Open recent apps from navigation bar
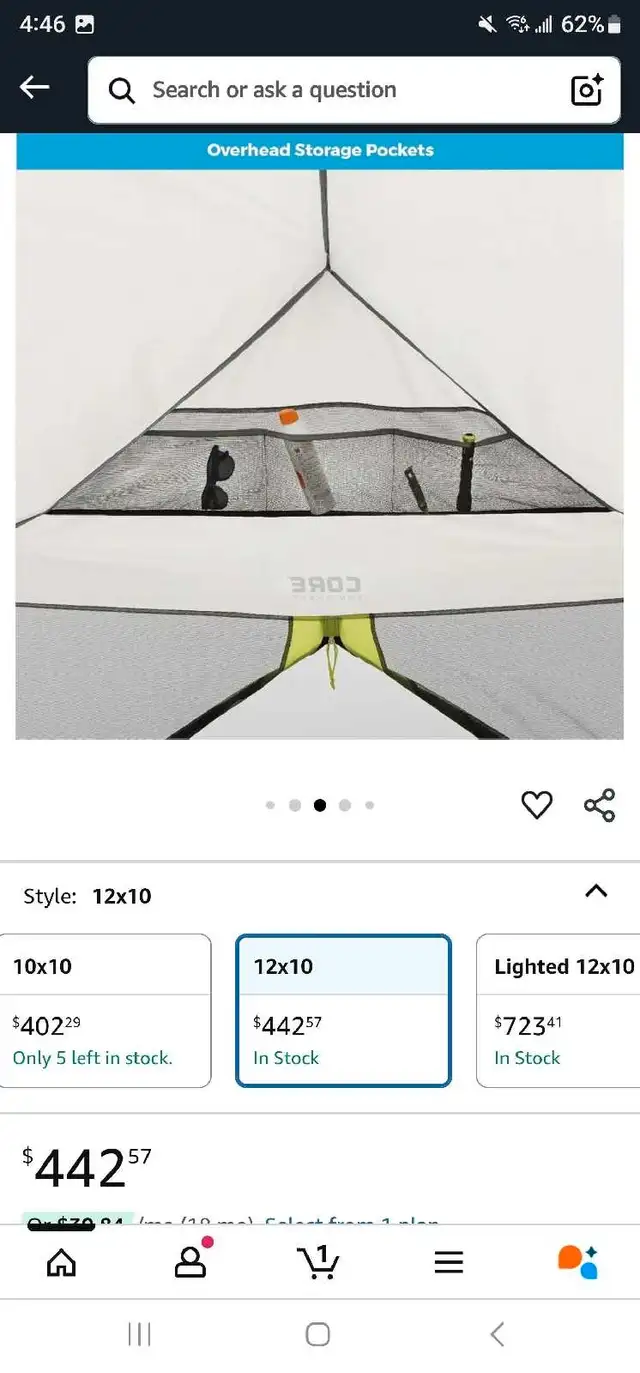Screen dimensions: 640x1373 pos(139,1334)
